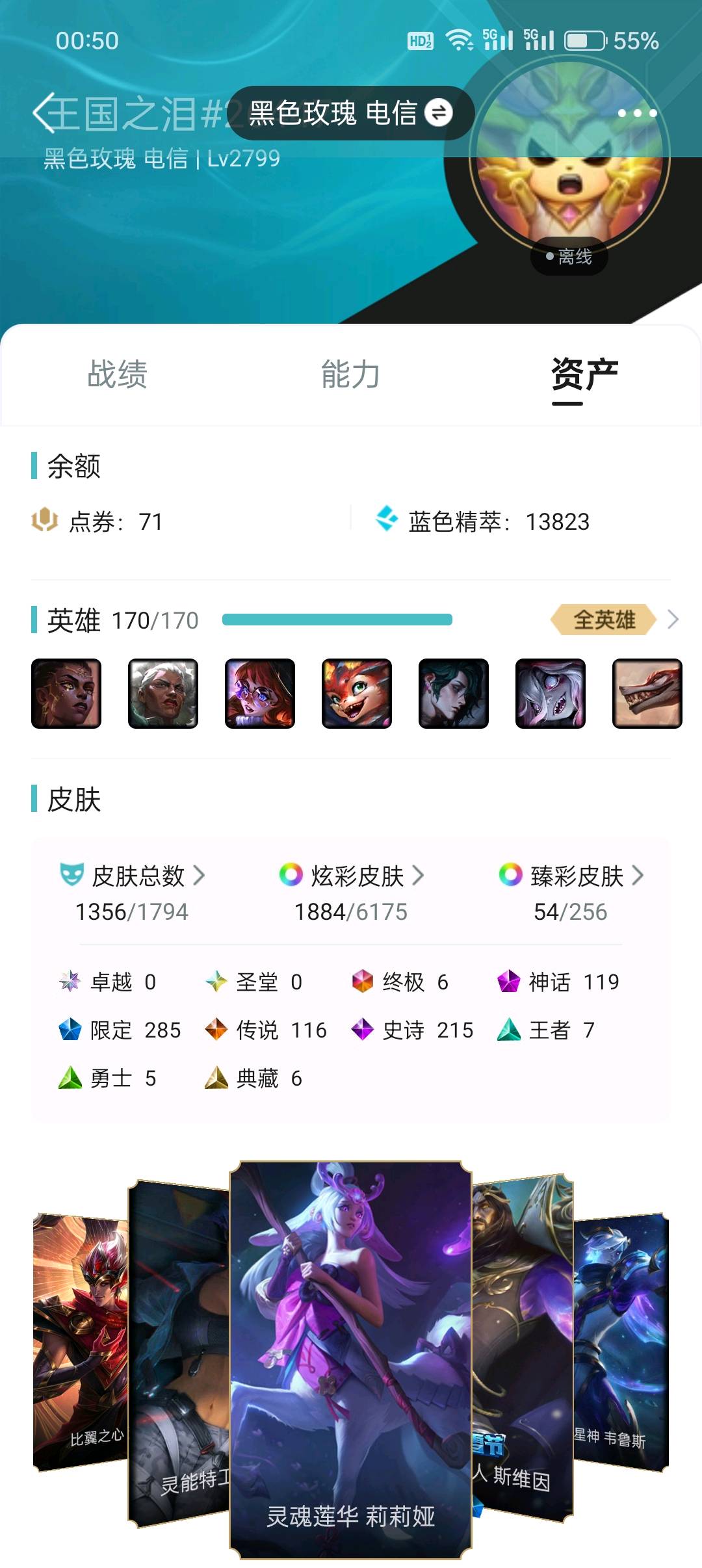
Task: Tap the first hero portrait in the row
Action: 66,693
